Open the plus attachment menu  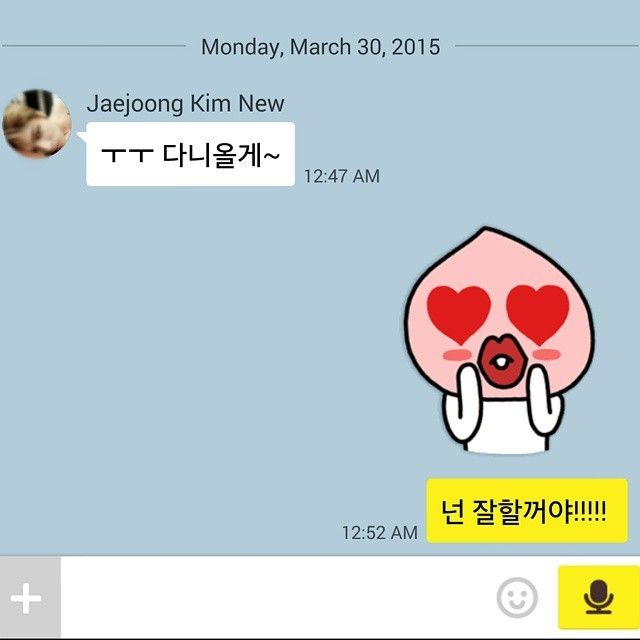tap(28, 598)
